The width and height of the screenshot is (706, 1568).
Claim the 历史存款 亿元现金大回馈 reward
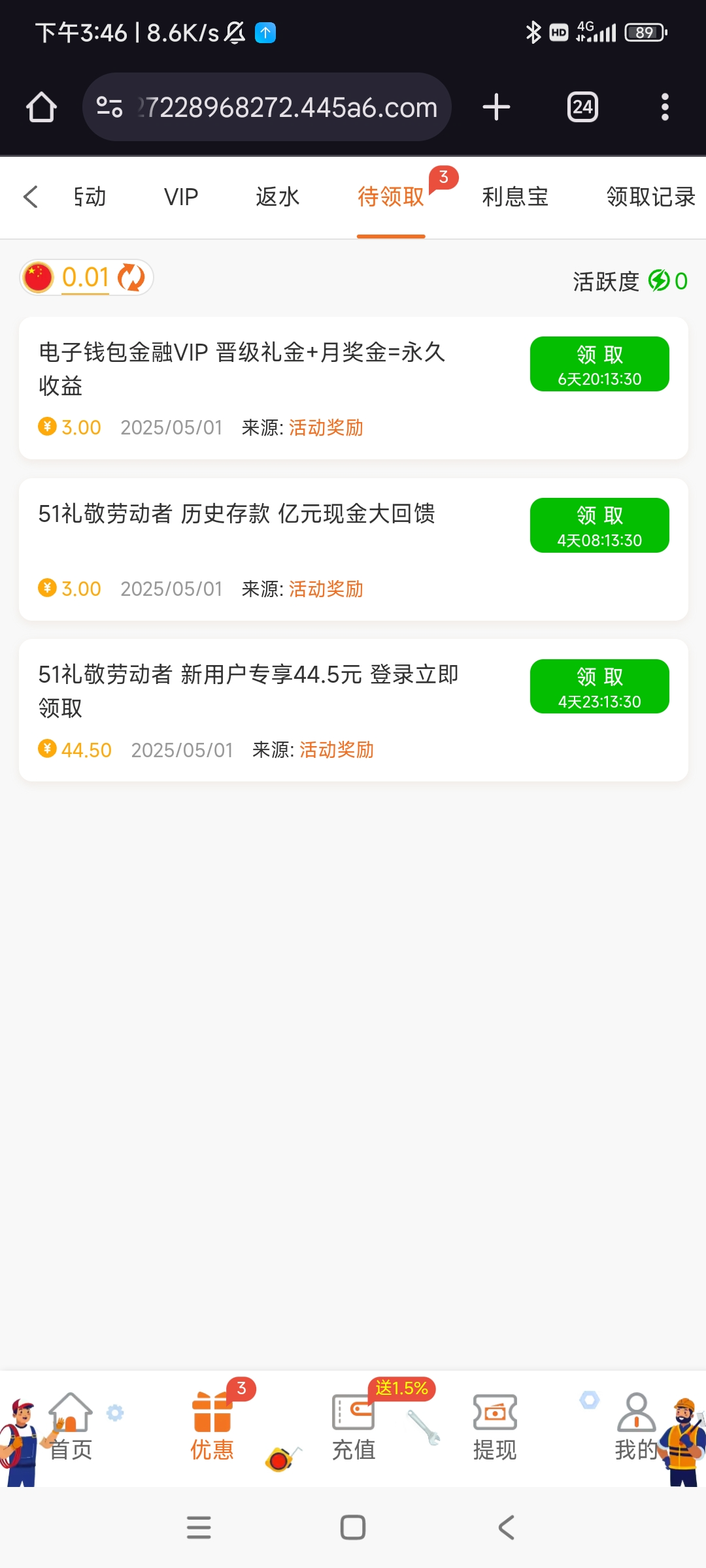(599, 525)
